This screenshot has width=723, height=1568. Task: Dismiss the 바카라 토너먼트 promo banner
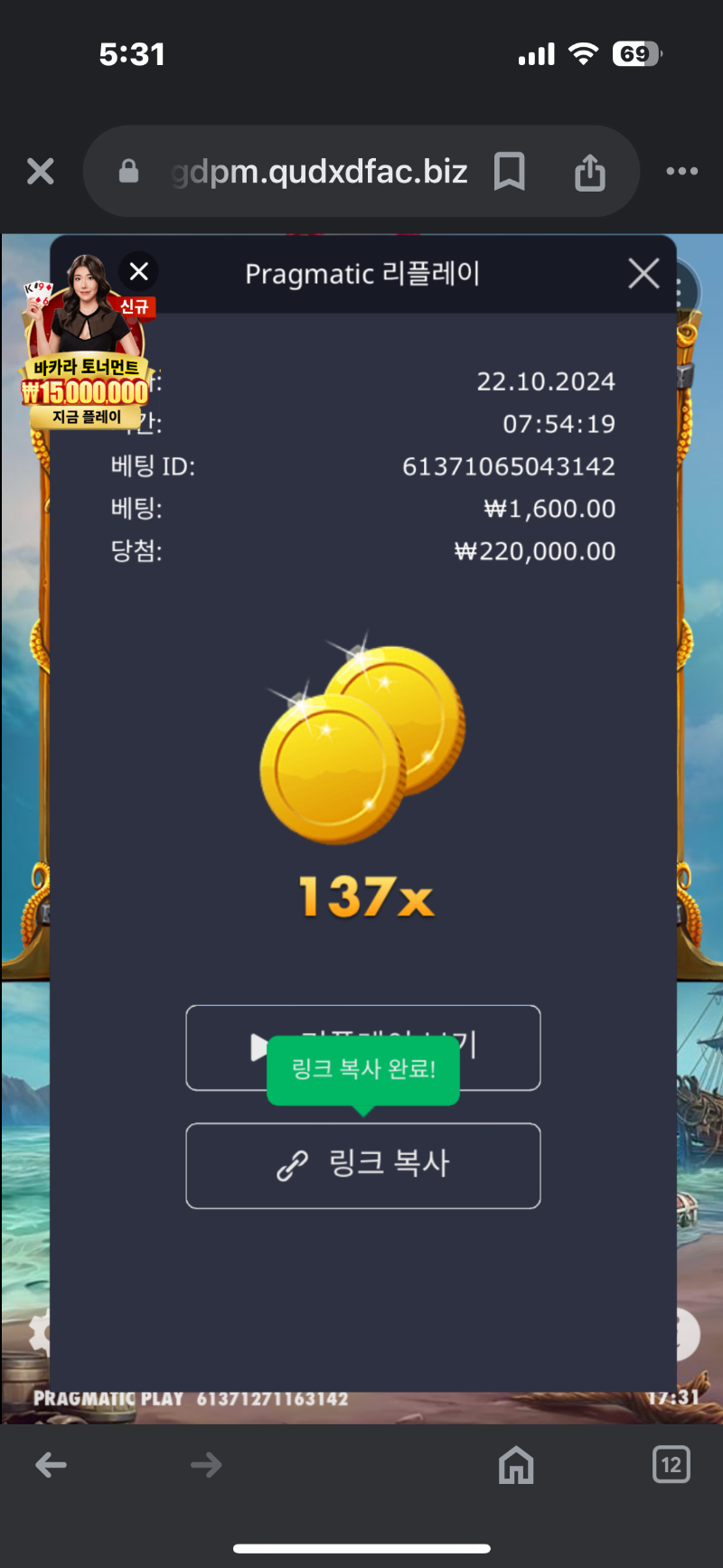point(139,271)
